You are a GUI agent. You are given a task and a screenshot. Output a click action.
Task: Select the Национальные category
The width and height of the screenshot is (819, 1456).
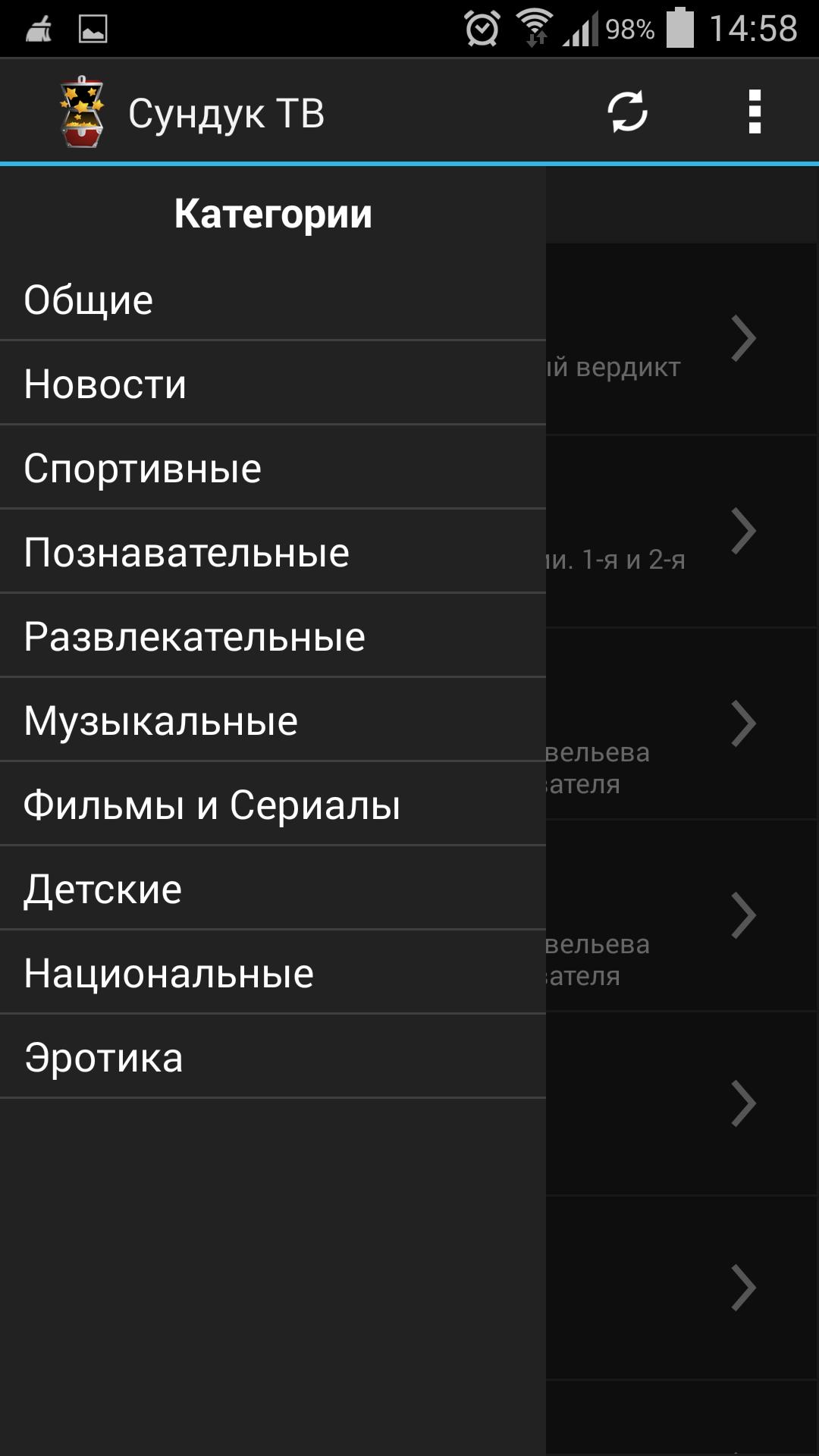coord(273,973)
